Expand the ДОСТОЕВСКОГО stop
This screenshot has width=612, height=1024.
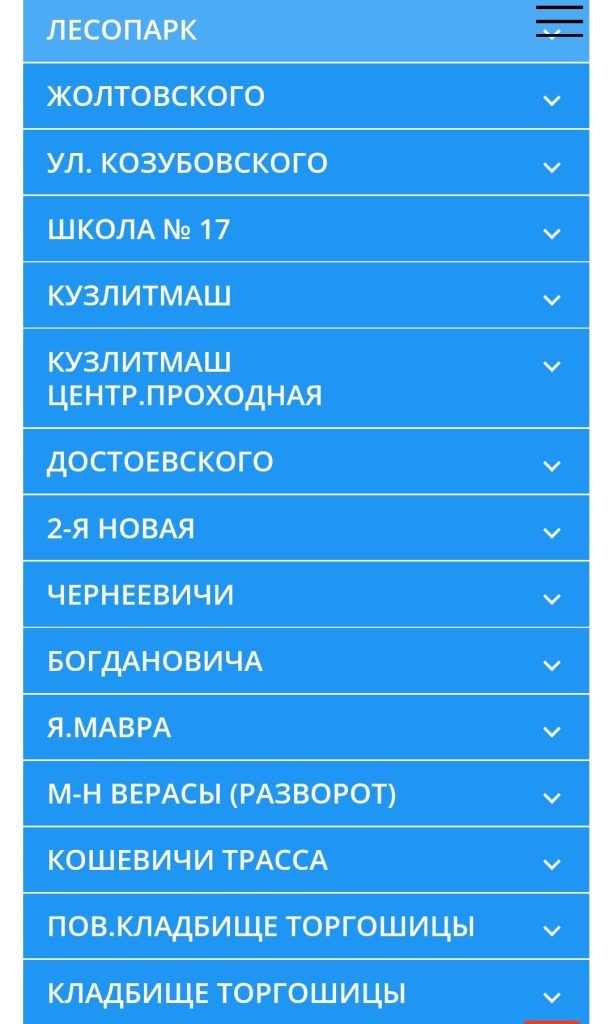[305, 462]
